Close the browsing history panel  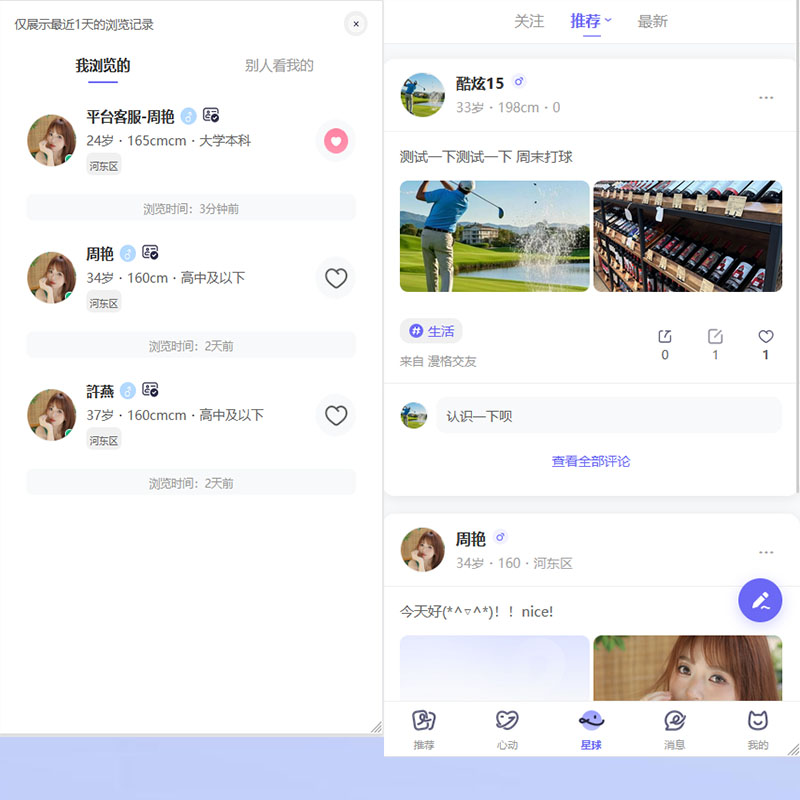(x=356, y=23)
